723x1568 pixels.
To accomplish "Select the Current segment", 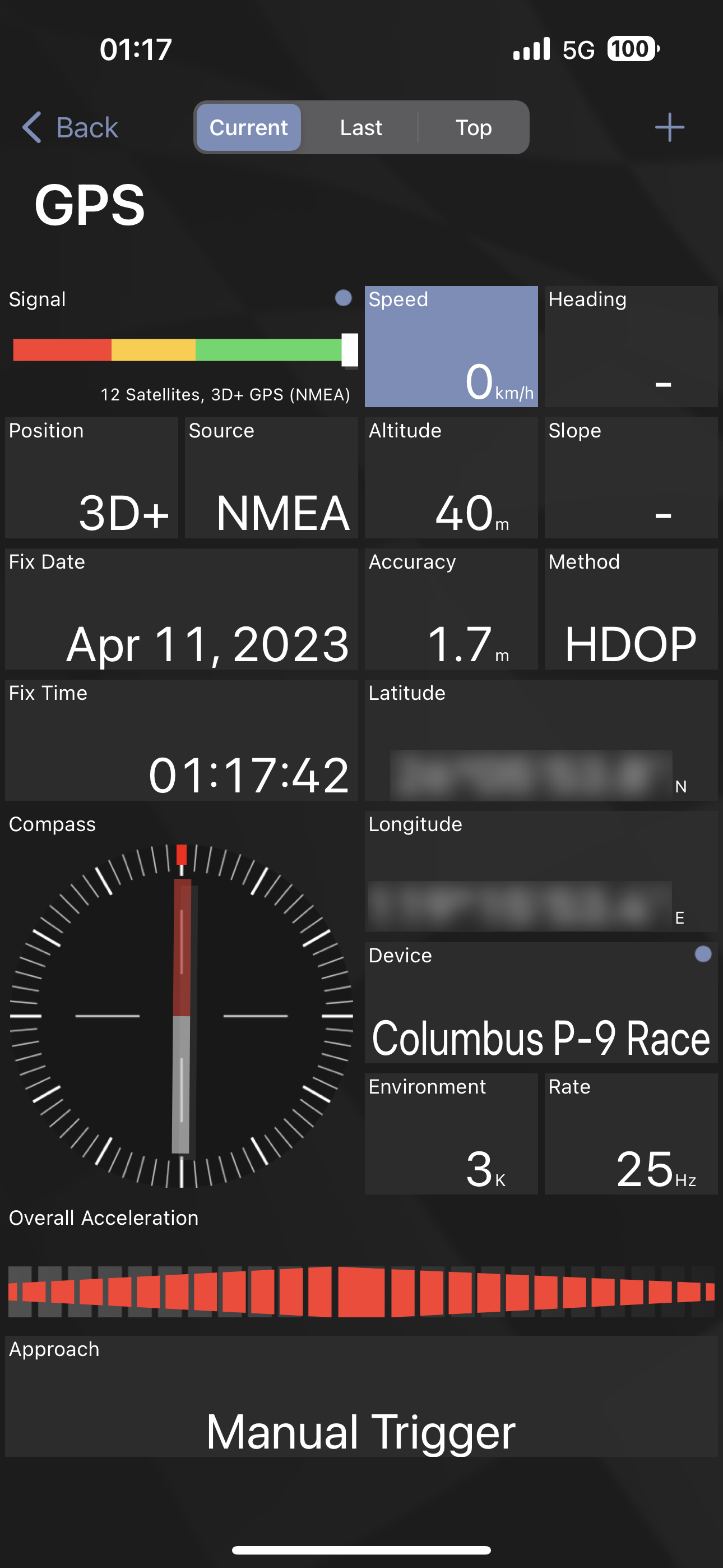I will pyautogui.click(x=248, y=127).
